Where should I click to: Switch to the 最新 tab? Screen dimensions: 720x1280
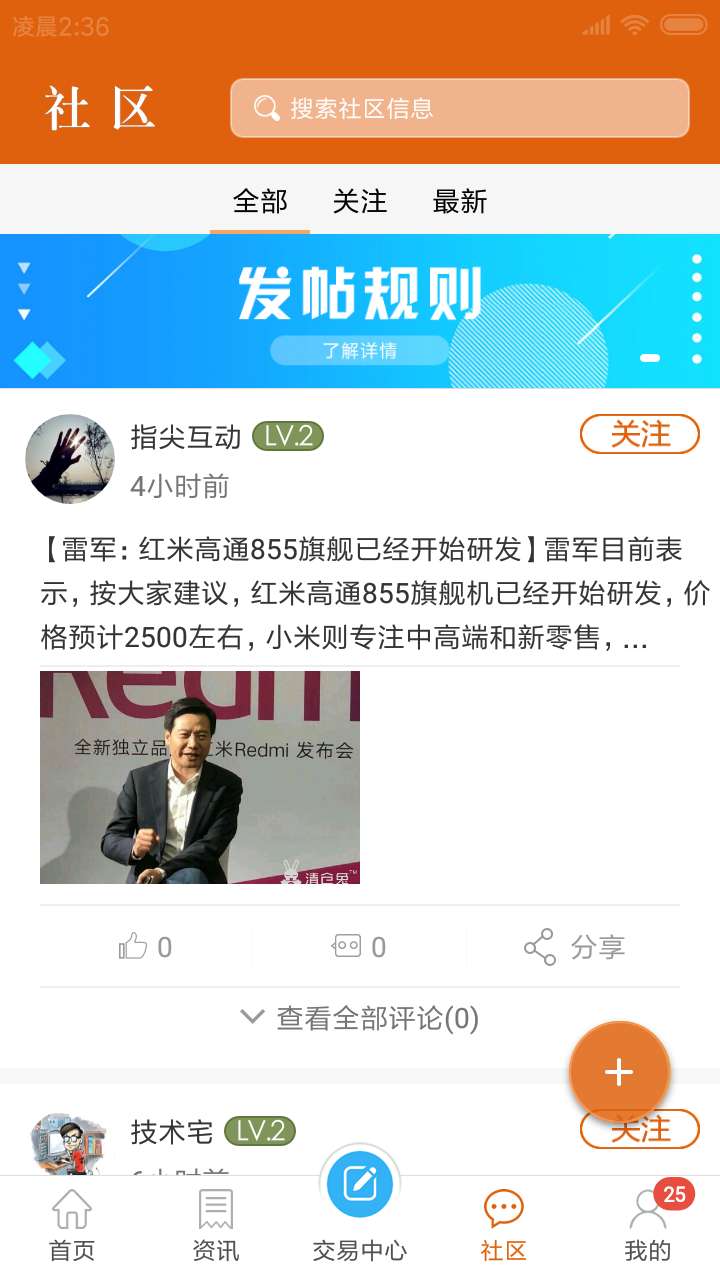458,202
